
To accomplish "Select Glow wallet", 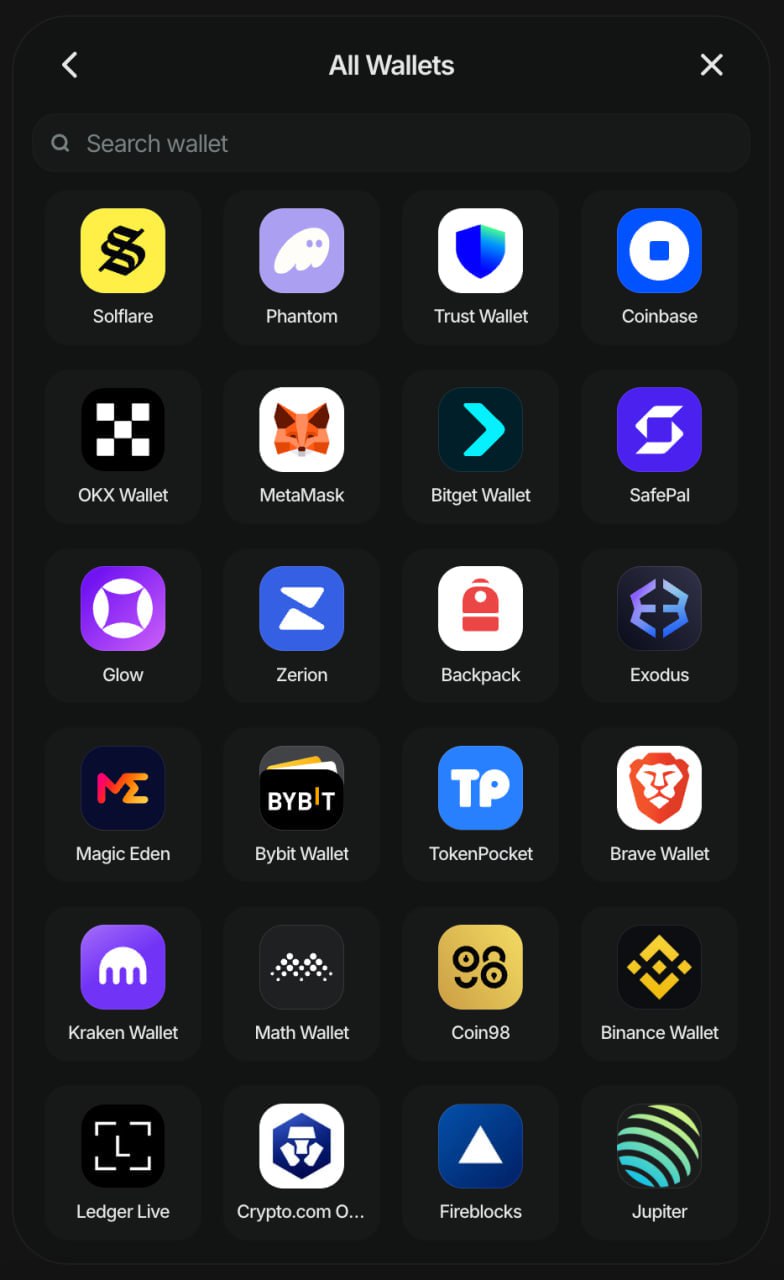I will pyautogui.click(x=123, y=625).
